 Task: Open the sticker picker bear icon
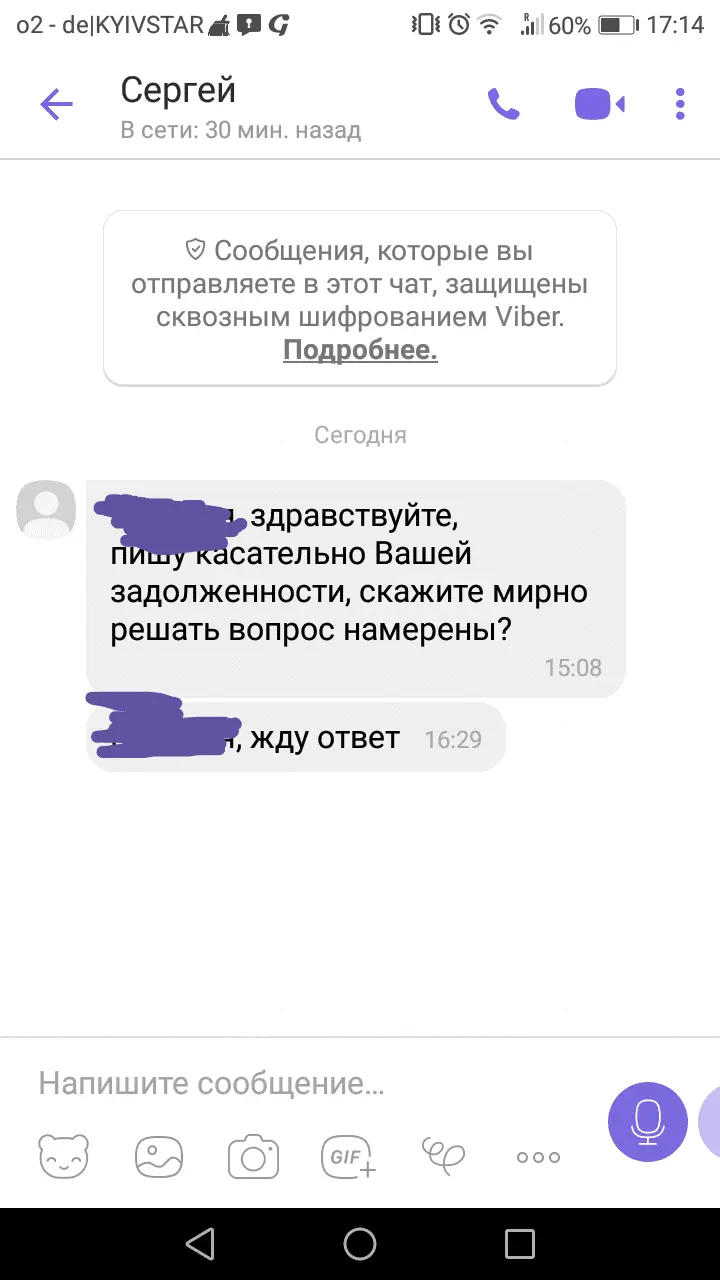(x=63, y=1157)
